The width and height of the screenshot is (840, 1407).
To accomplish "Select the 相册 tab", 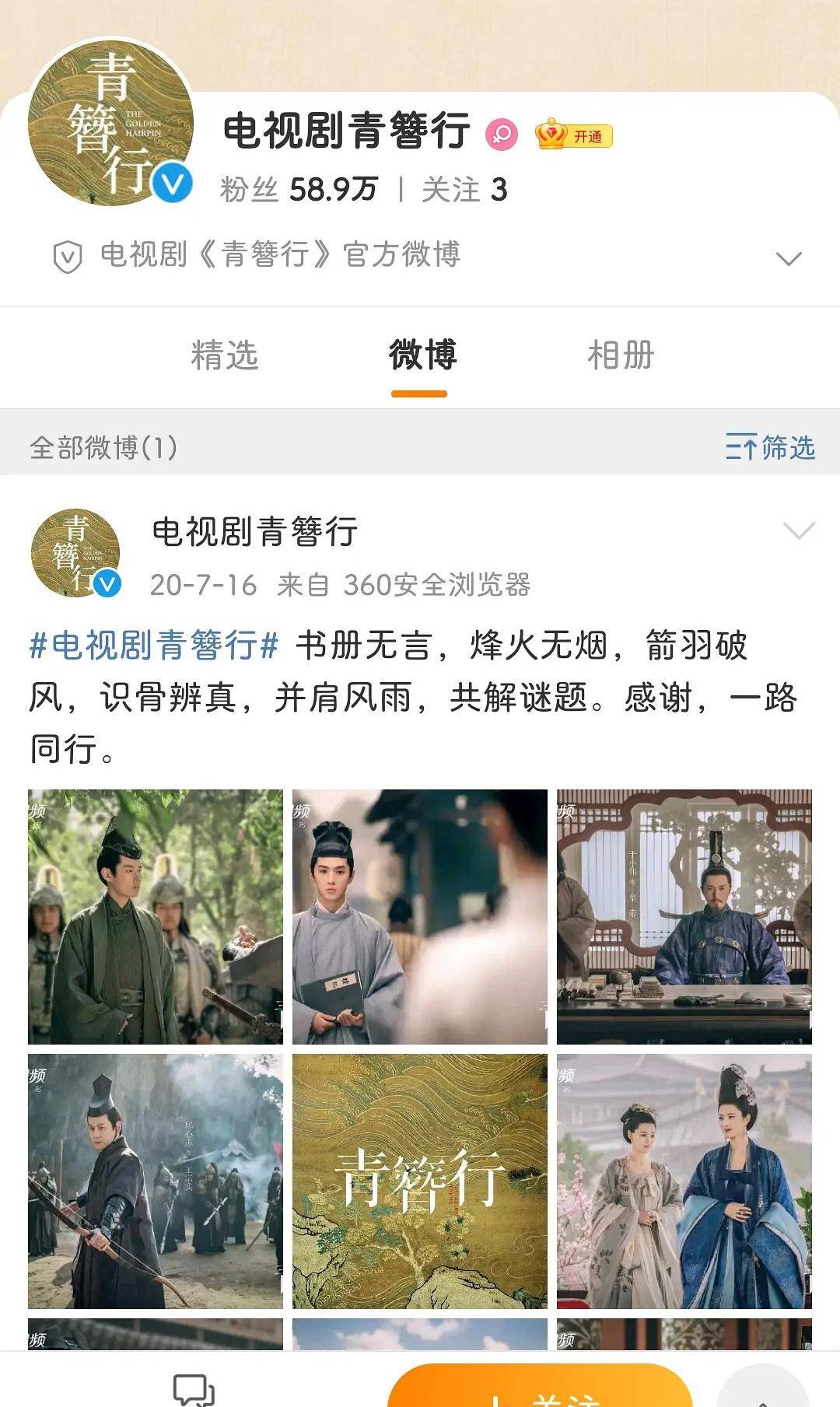I will pos(621,355).
